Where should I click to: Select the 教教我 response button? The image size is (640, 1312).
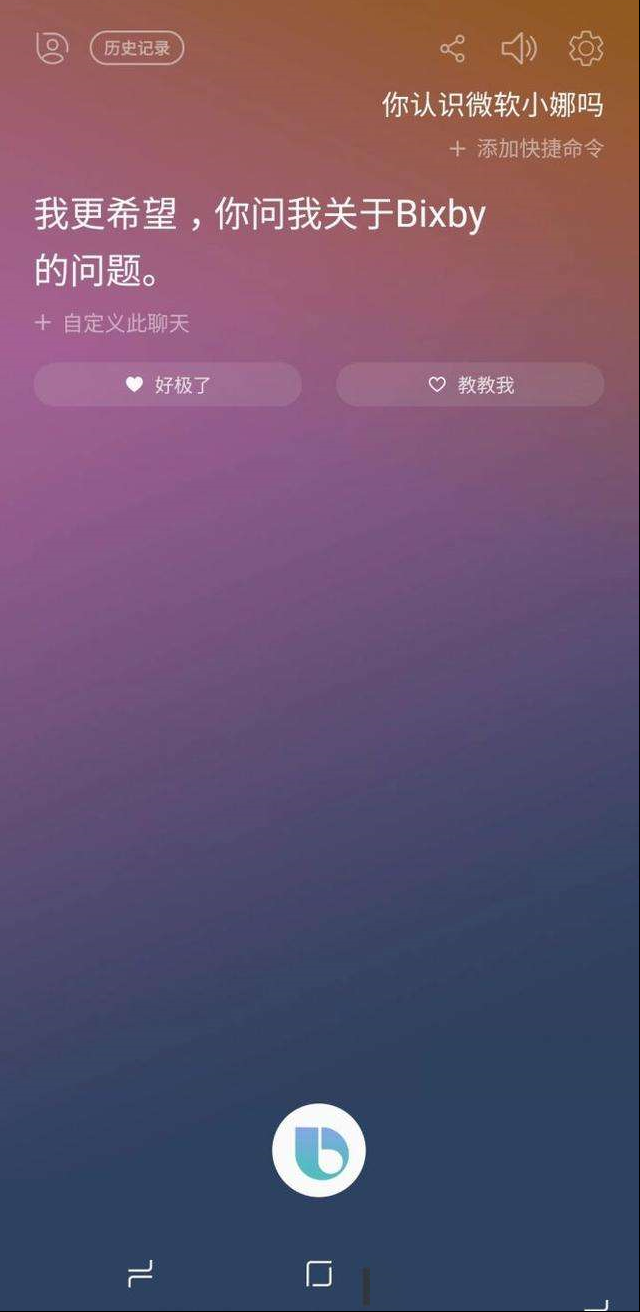point(470,384)
